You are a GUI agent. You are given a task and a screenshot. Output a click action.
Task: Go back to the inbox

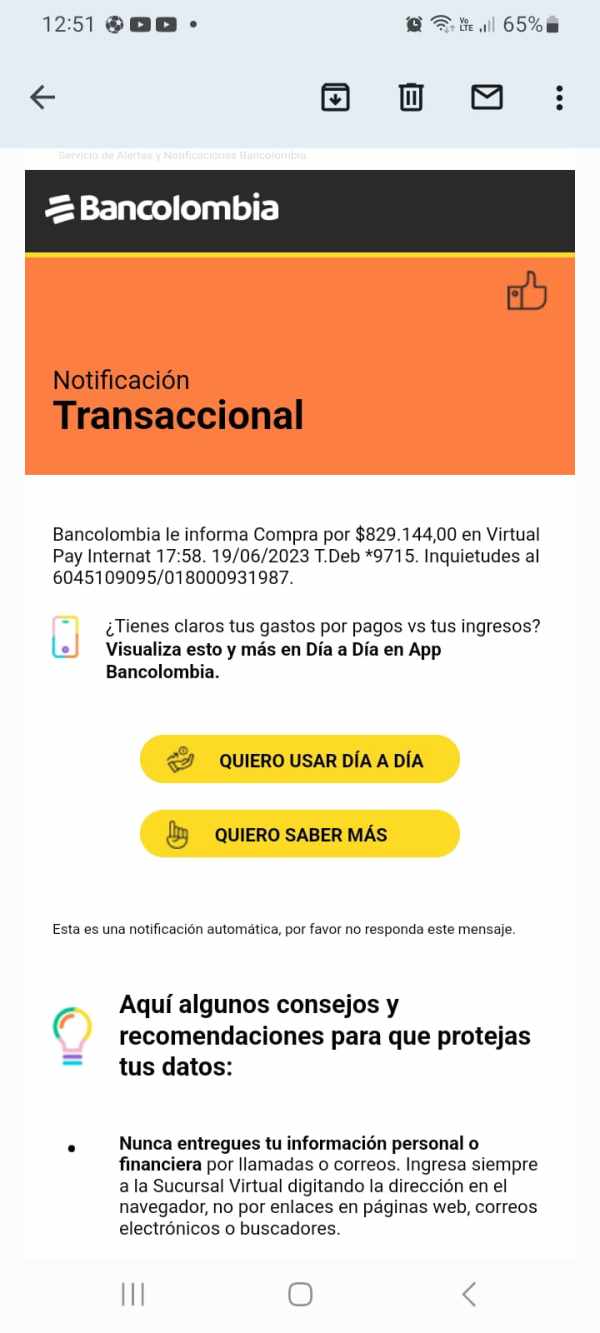tap(42, 97)
